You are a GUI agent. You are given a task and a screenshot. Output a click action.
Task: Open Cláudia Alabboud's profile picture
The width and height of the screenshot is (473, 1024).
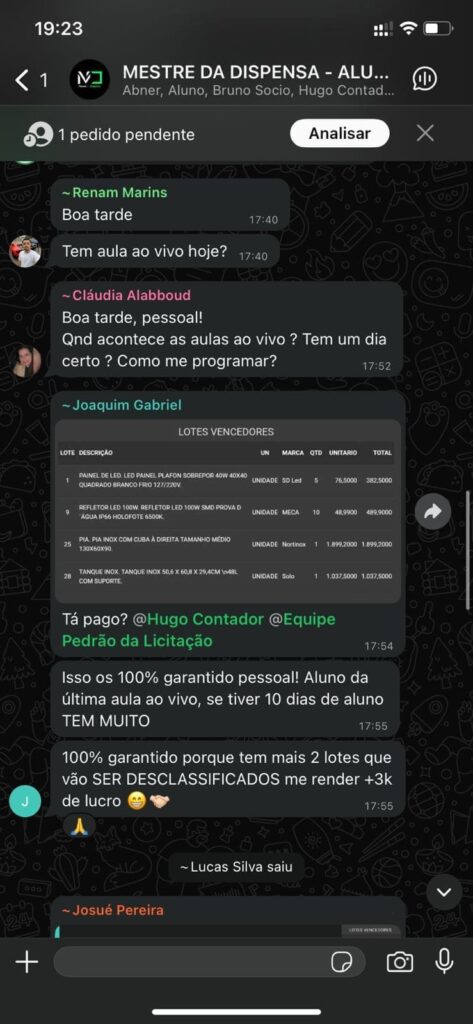(x=25, y=361)
